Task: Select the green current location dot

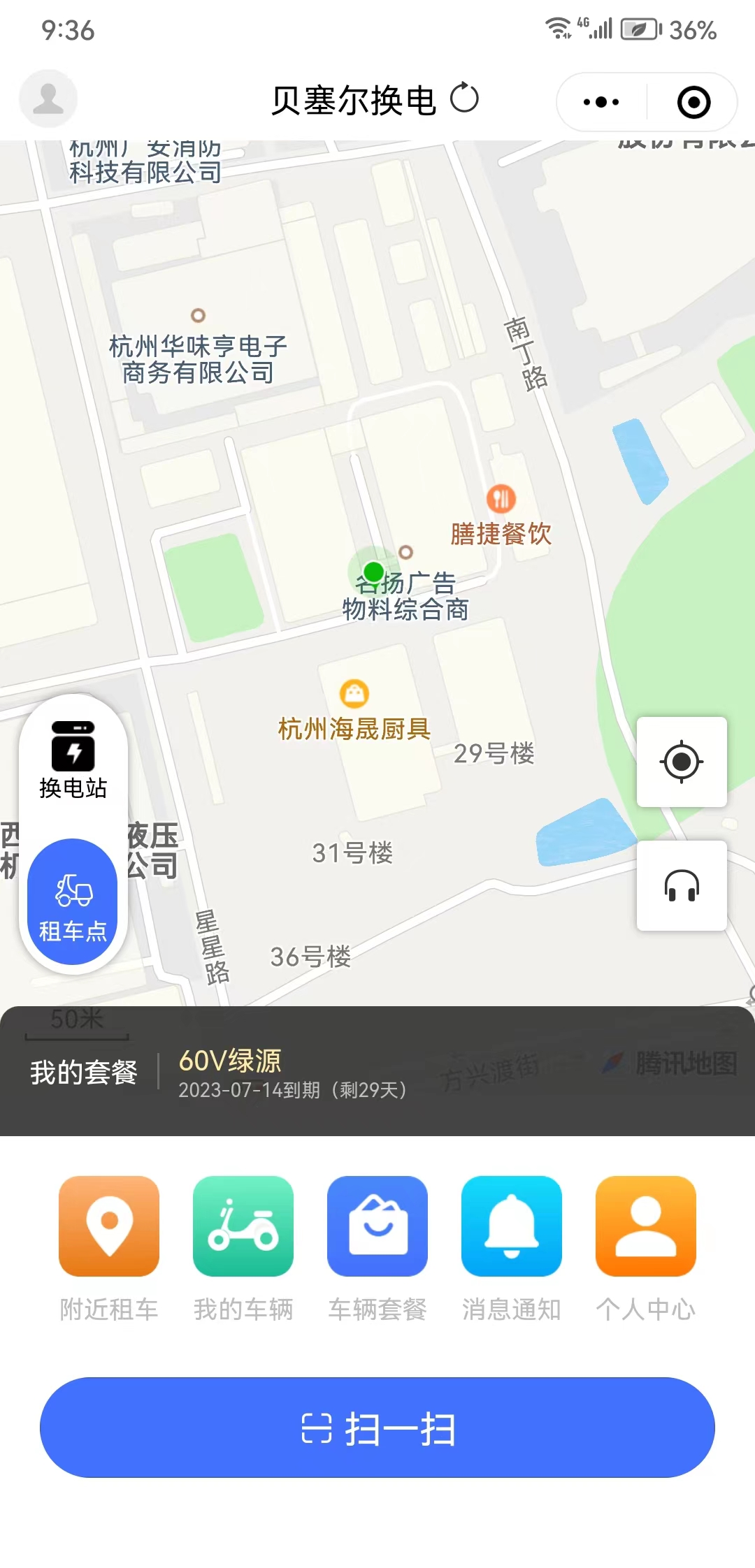Action: pos(373,572)
